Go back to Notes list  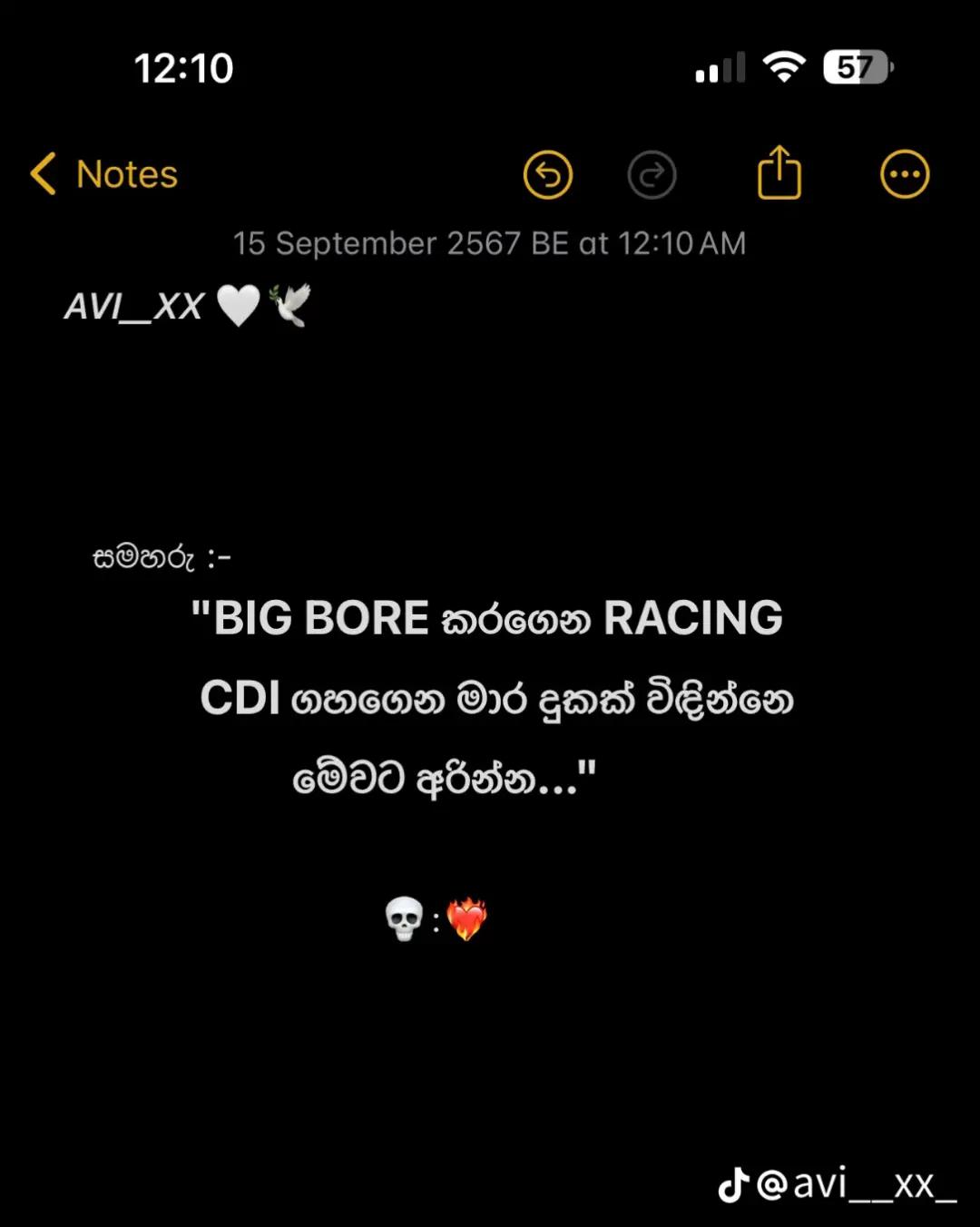click(104, 174)
